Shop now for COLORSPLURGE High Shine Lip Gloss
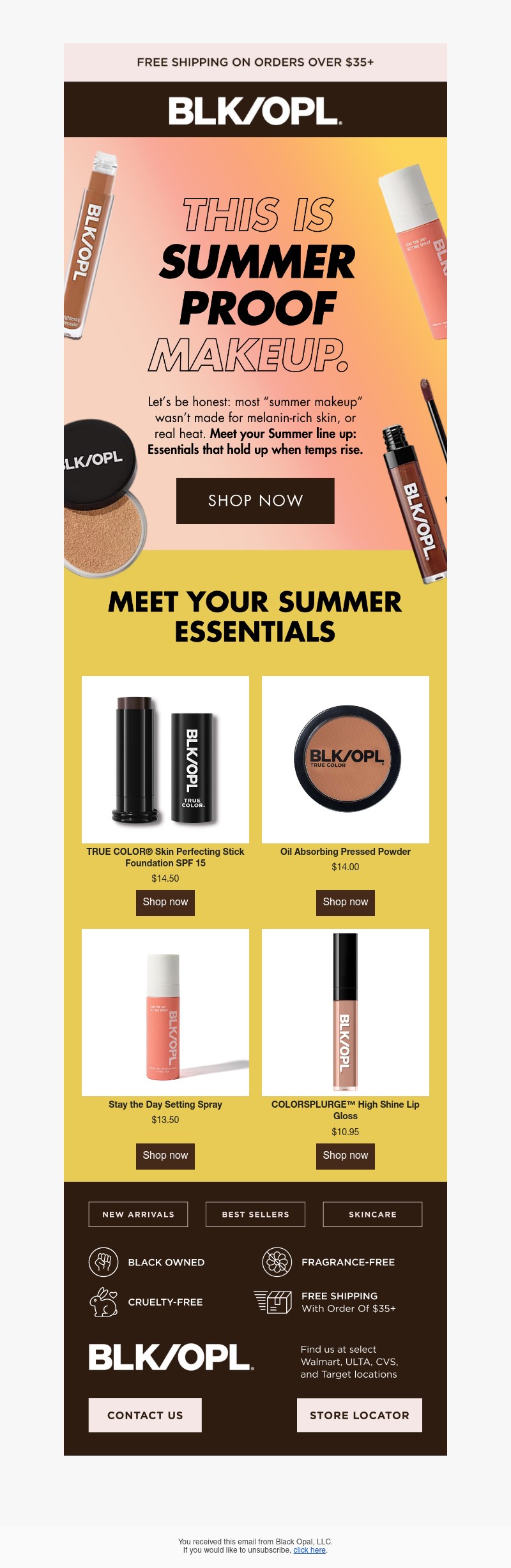Screen dimensions: 511x1568 click(x=345, y=1156)
